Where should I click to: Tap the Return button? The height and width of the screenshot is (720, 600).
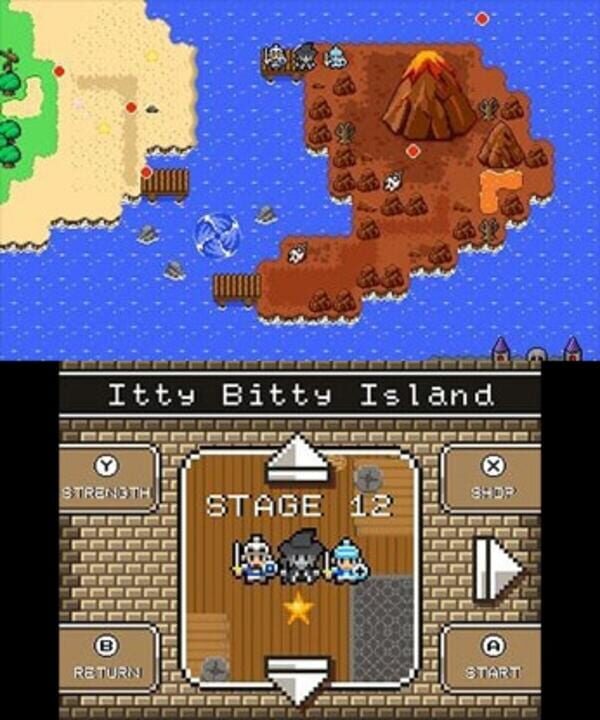[x=106, y=657]
